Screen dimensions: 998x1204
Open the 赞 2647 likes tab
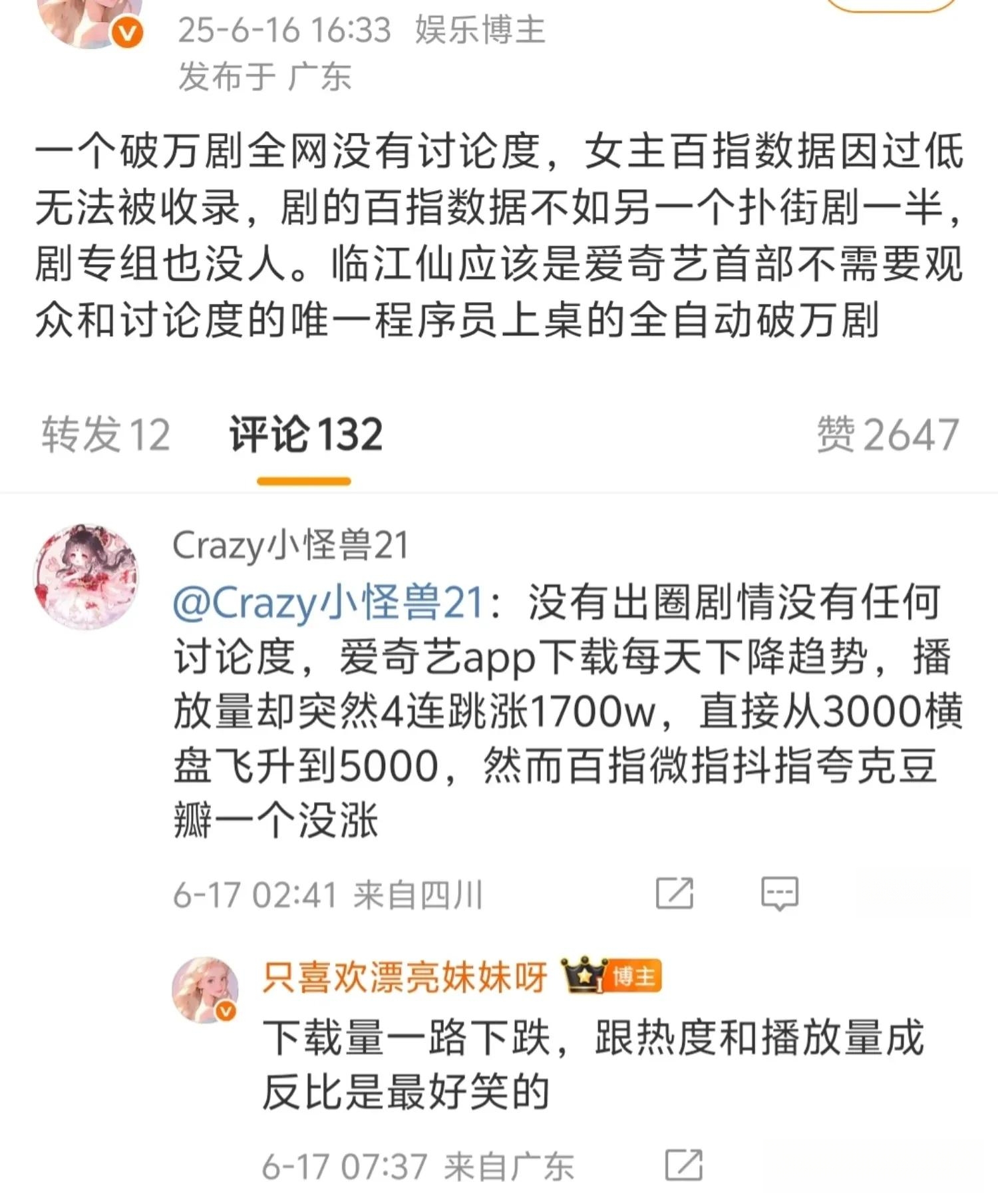(x=887, y=435)
